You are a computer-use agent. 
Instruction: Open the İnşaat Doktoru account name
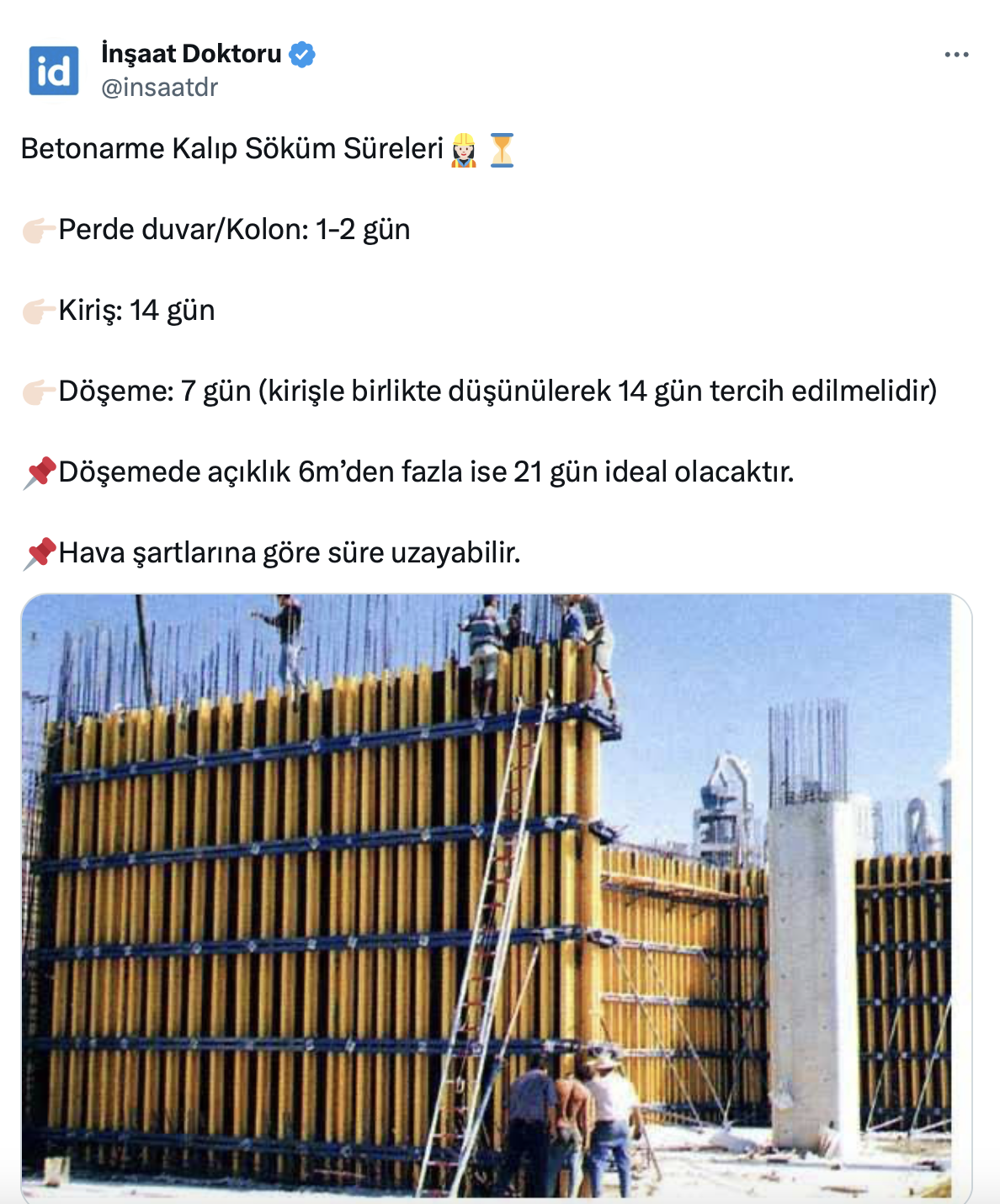[x=191, y=54]
